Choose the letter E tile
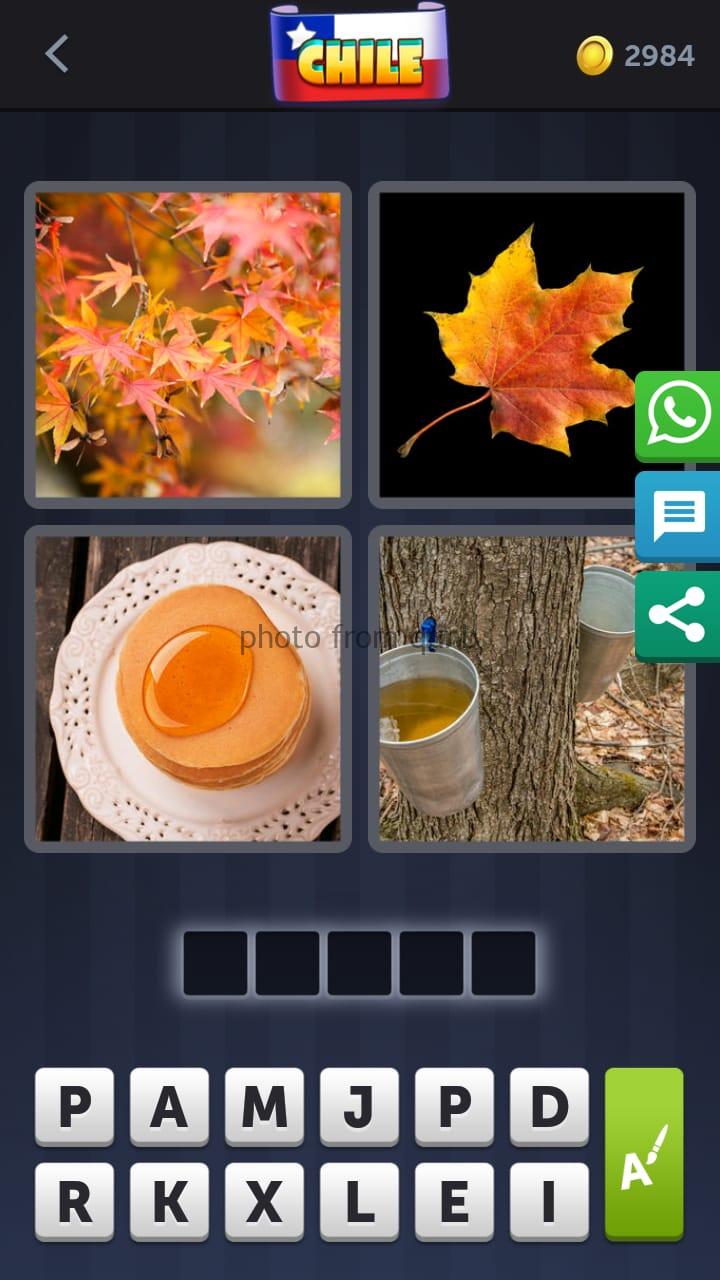 [x=454, y=1201]
